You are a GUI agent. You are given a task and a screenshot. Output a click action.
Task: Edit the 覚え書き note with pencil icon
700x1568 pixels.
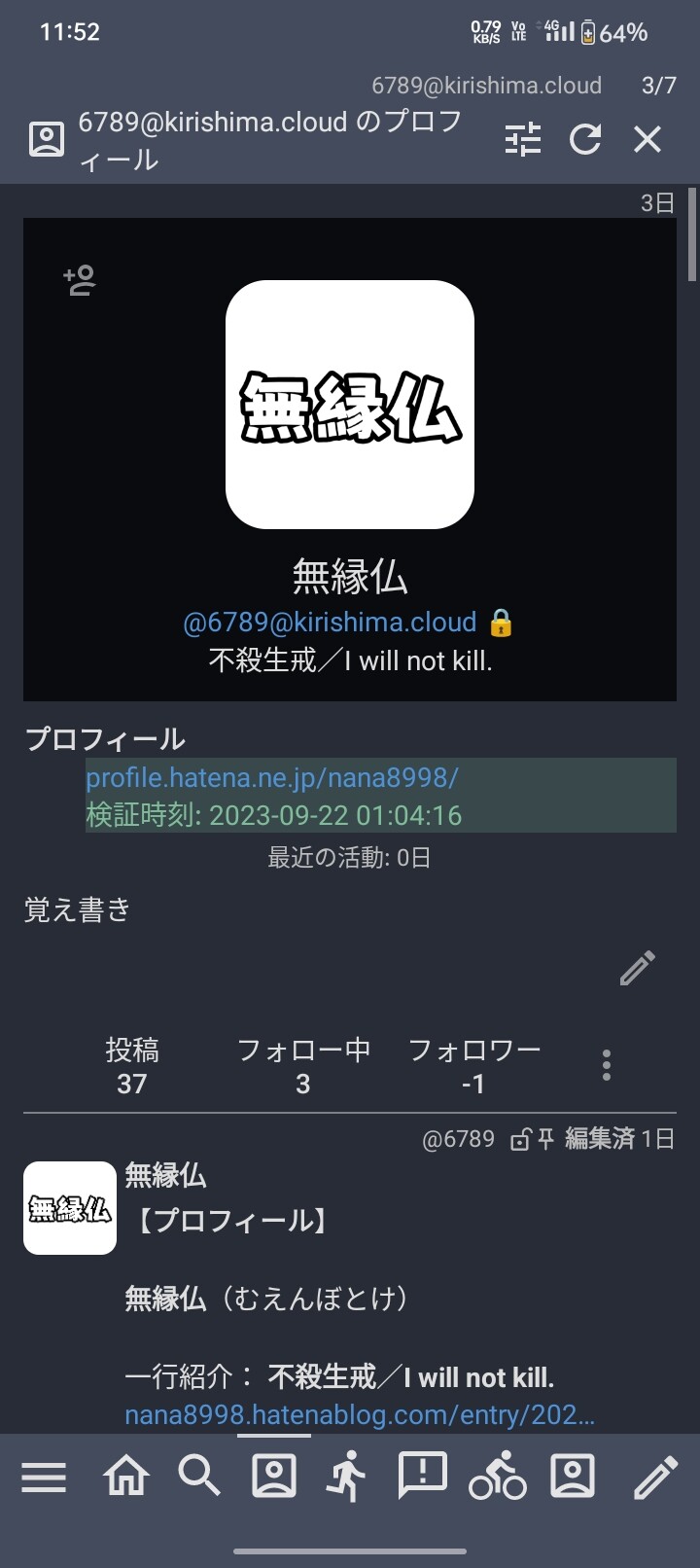pyautogui.click(x=638, y=968)
